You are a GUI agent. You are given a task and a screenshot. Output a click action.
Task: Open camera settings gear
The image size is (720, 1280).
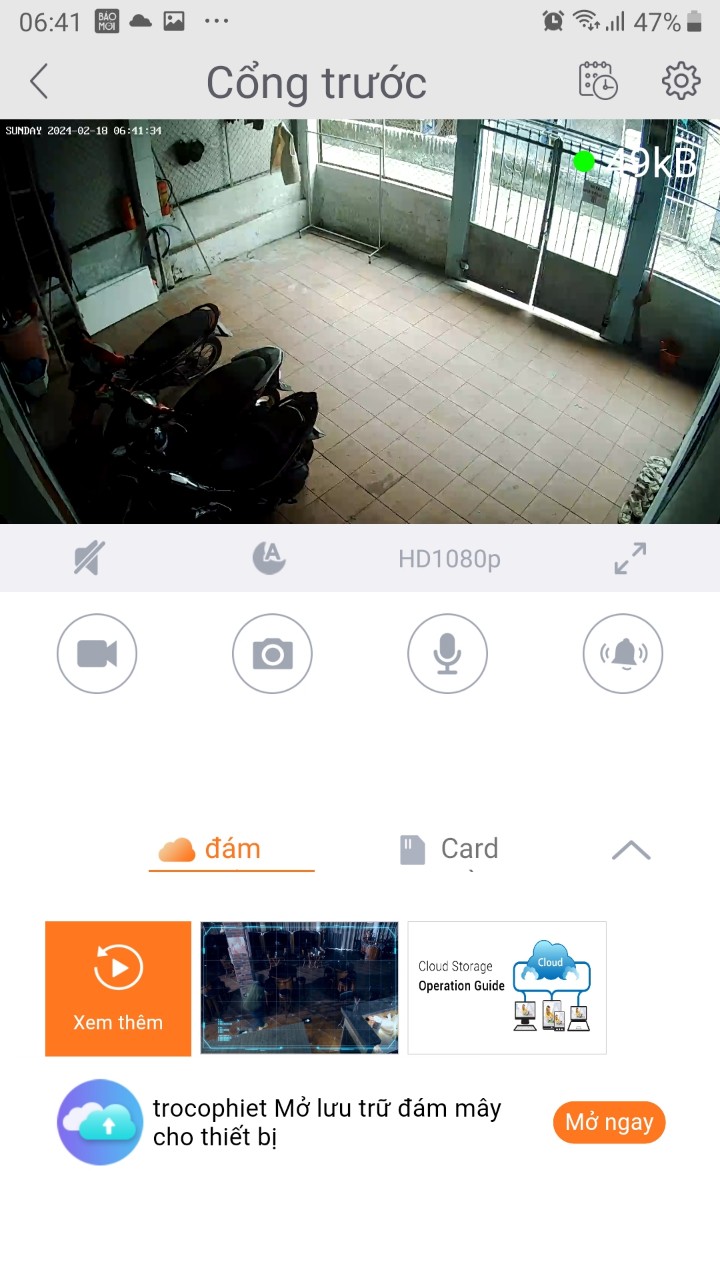coord(681,81)
